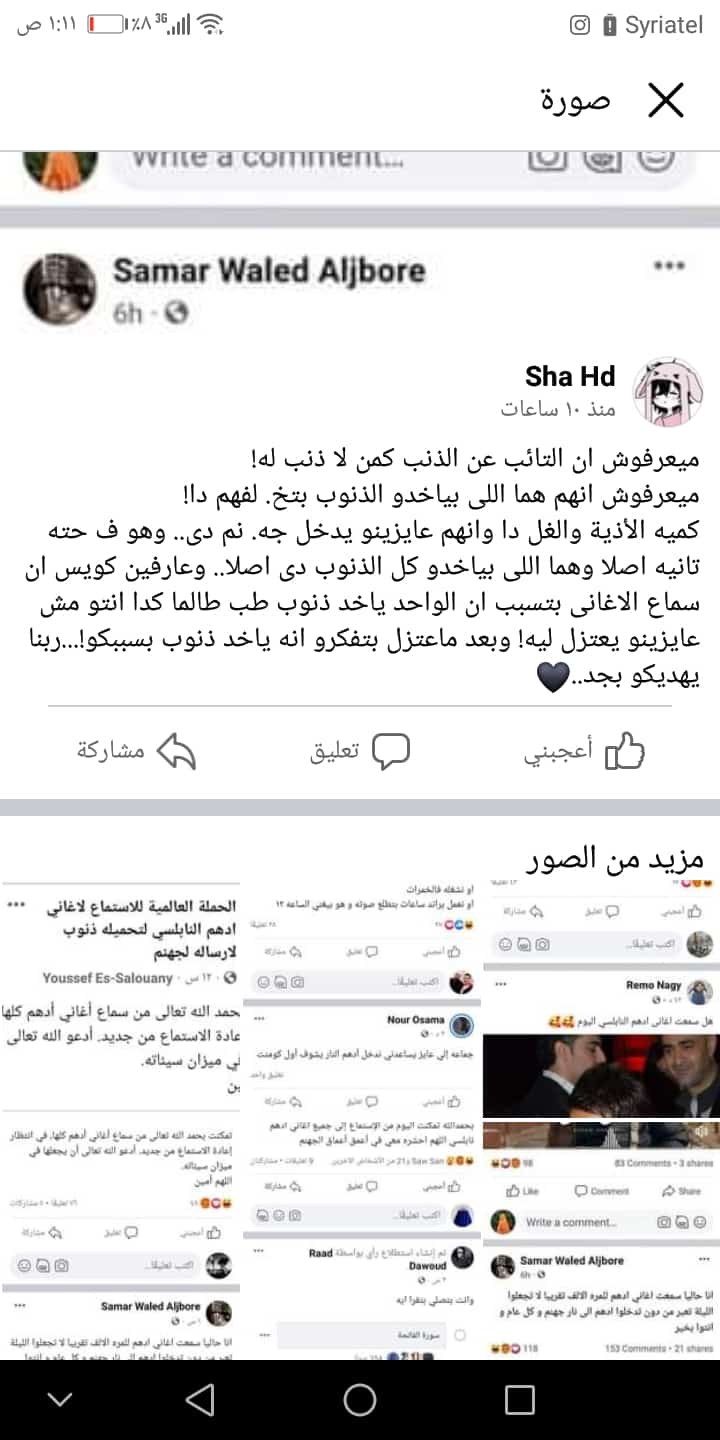This screenshot has height=1440, width=720.
Task: Tap Sha Hd's profile avatar
Action: pyautogui.click(x=669, y=391)
